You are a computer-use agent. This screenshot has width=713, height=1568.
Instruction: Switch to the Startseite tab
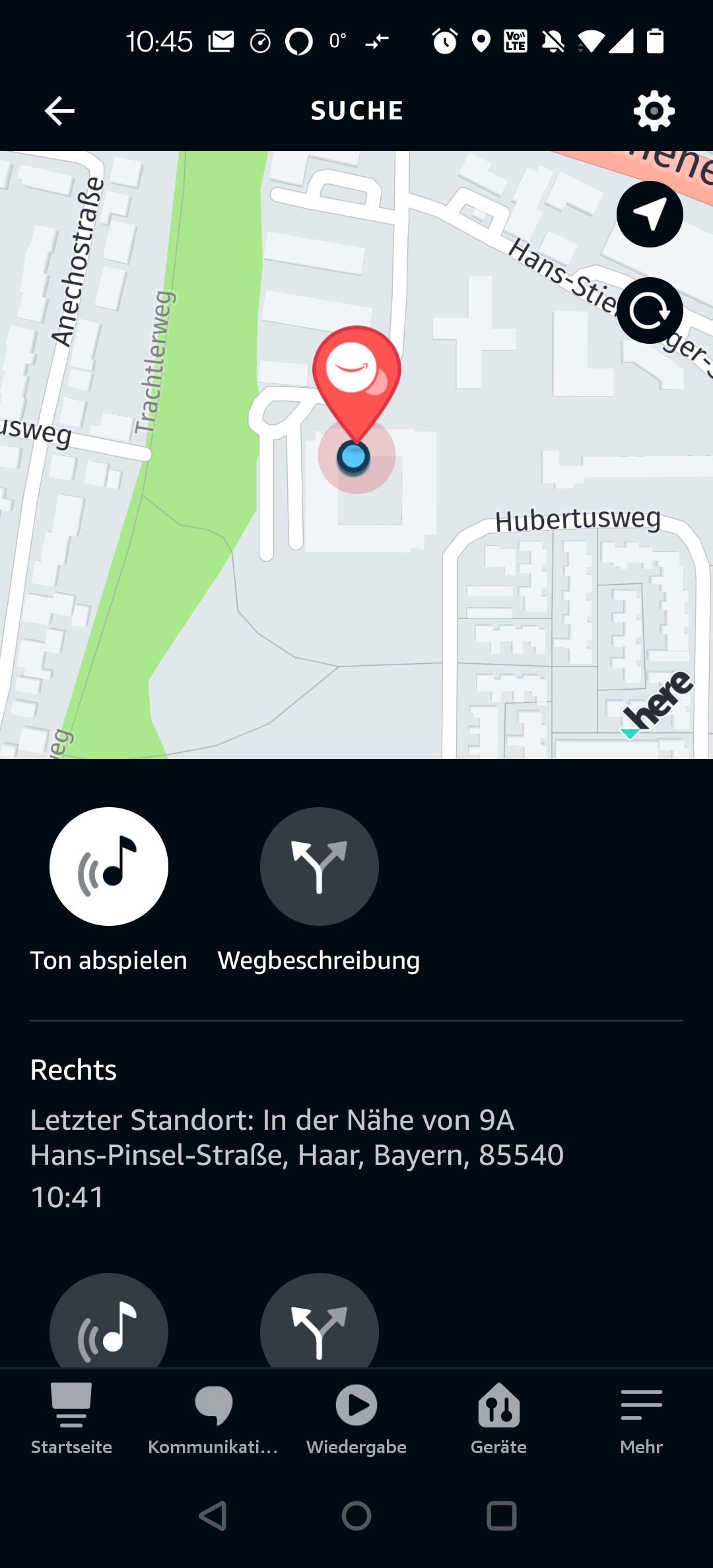(x=71, y=1419)
